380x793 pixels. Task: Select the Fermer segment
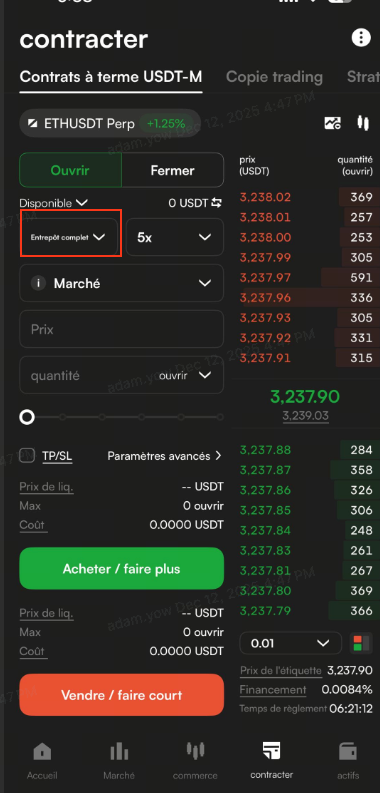point(173,170)
